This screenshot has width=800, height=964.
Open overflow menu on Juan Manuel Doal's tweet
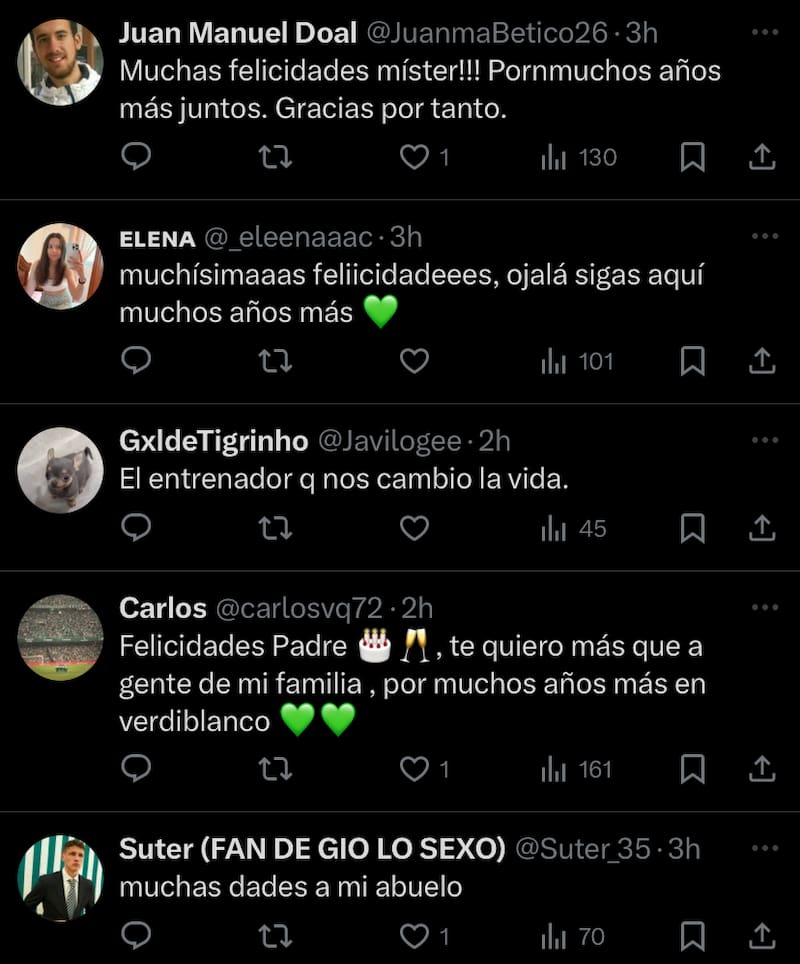tap(764, 32)
